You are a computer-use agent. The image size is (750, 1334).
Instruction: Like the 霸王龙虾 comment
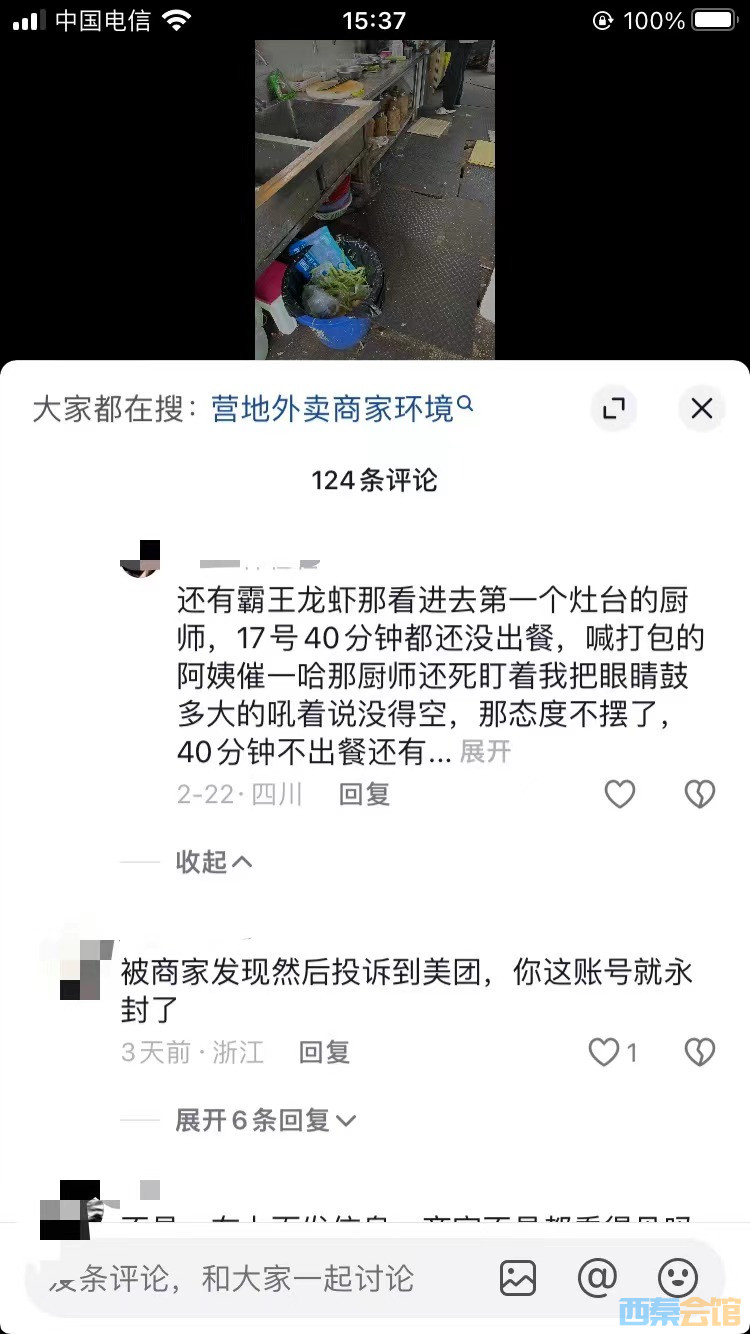[x=620, y=794]
